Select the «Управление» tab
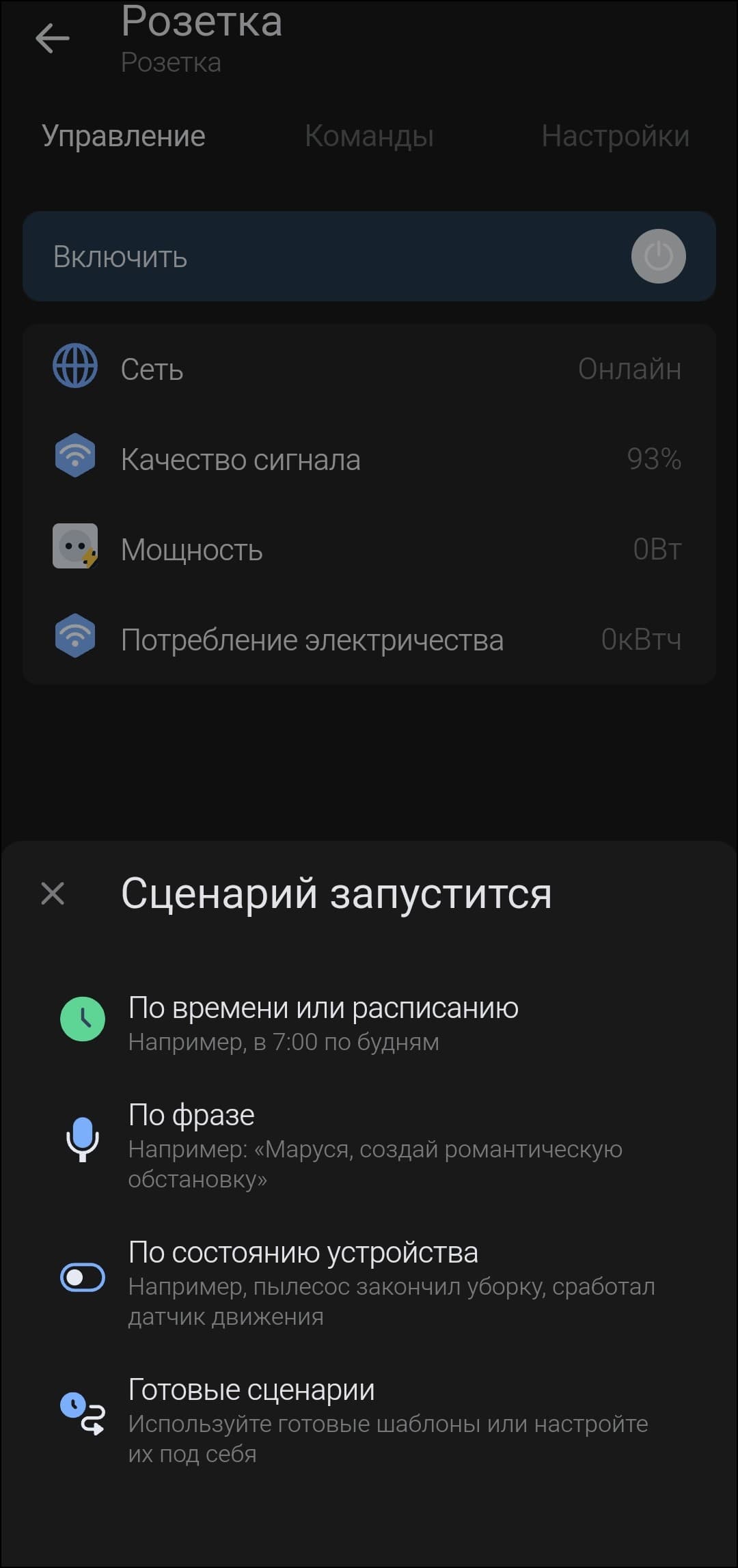Viewport: 738px width, 1568px height. point(124,136)
